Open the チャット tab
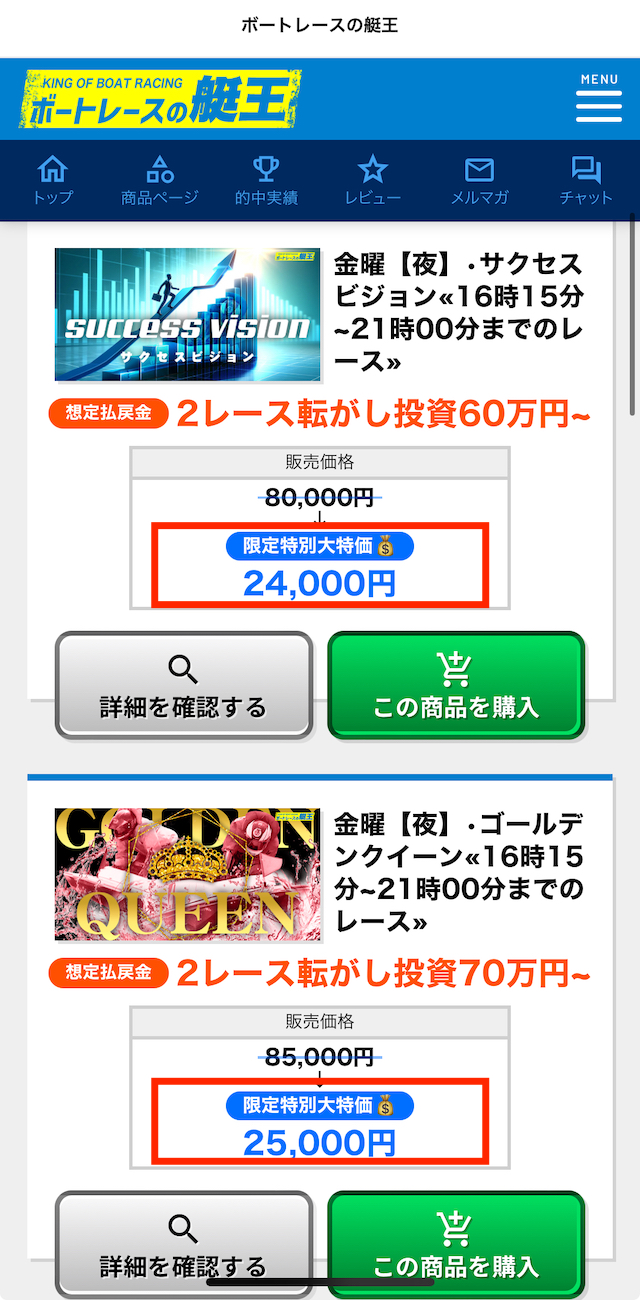The image size is (640, 1300). pyautogui.click(x=586, y=181)
